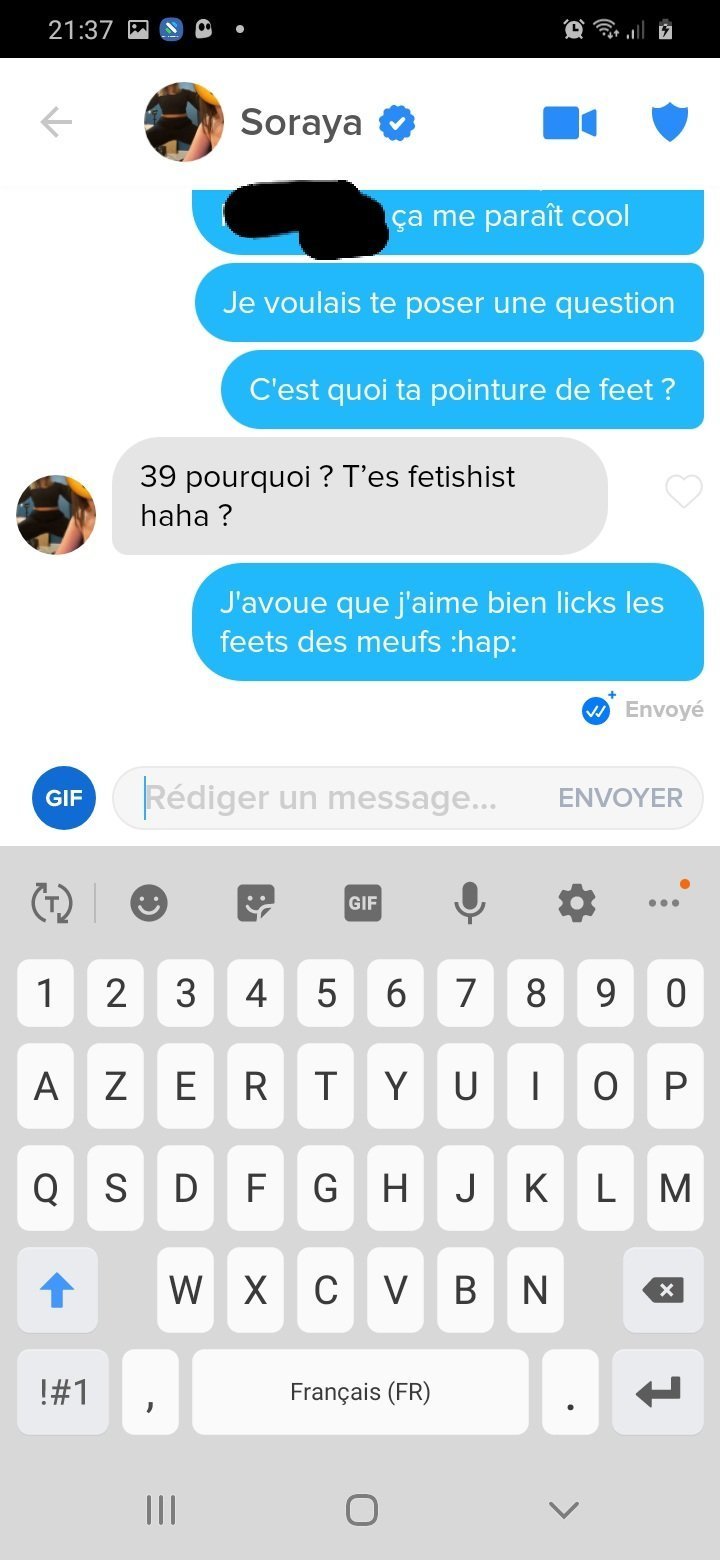Screen dimensions: 720x1560
Task: Open keyboard settings gear
Action: [576, 903]
